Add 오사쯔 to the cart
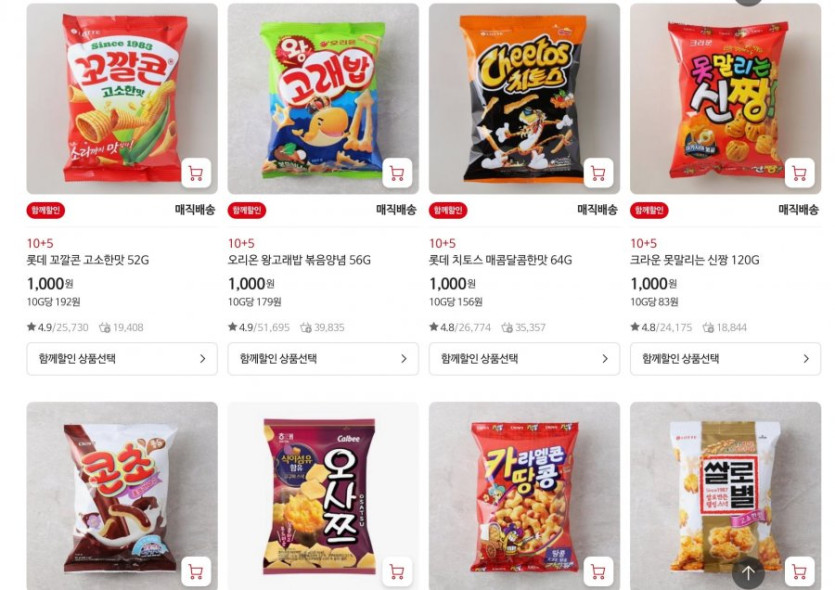 (x=397, y=571)
